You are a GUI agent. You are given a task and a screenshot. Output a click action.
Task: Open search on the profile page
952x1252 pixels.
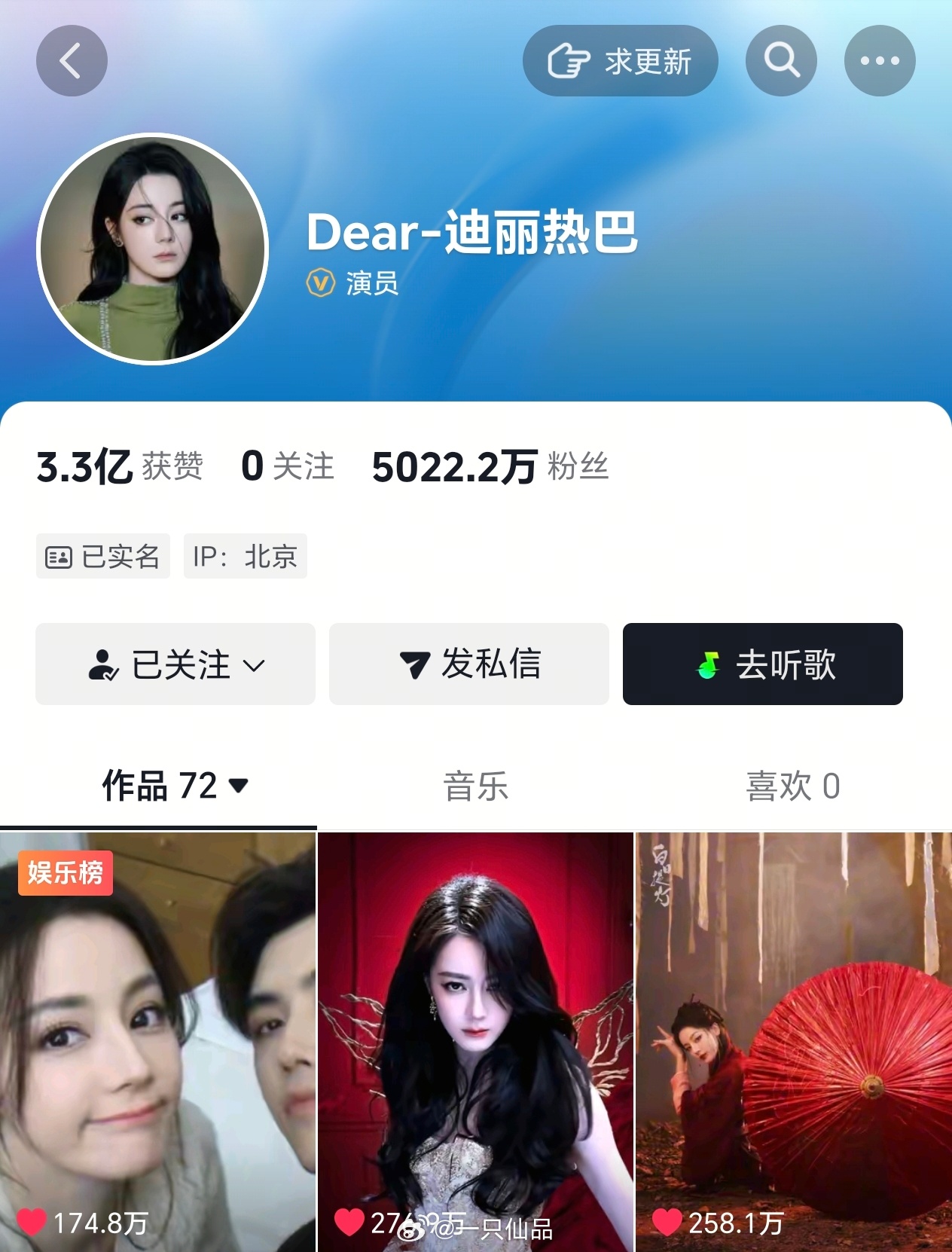click(781, 61)
